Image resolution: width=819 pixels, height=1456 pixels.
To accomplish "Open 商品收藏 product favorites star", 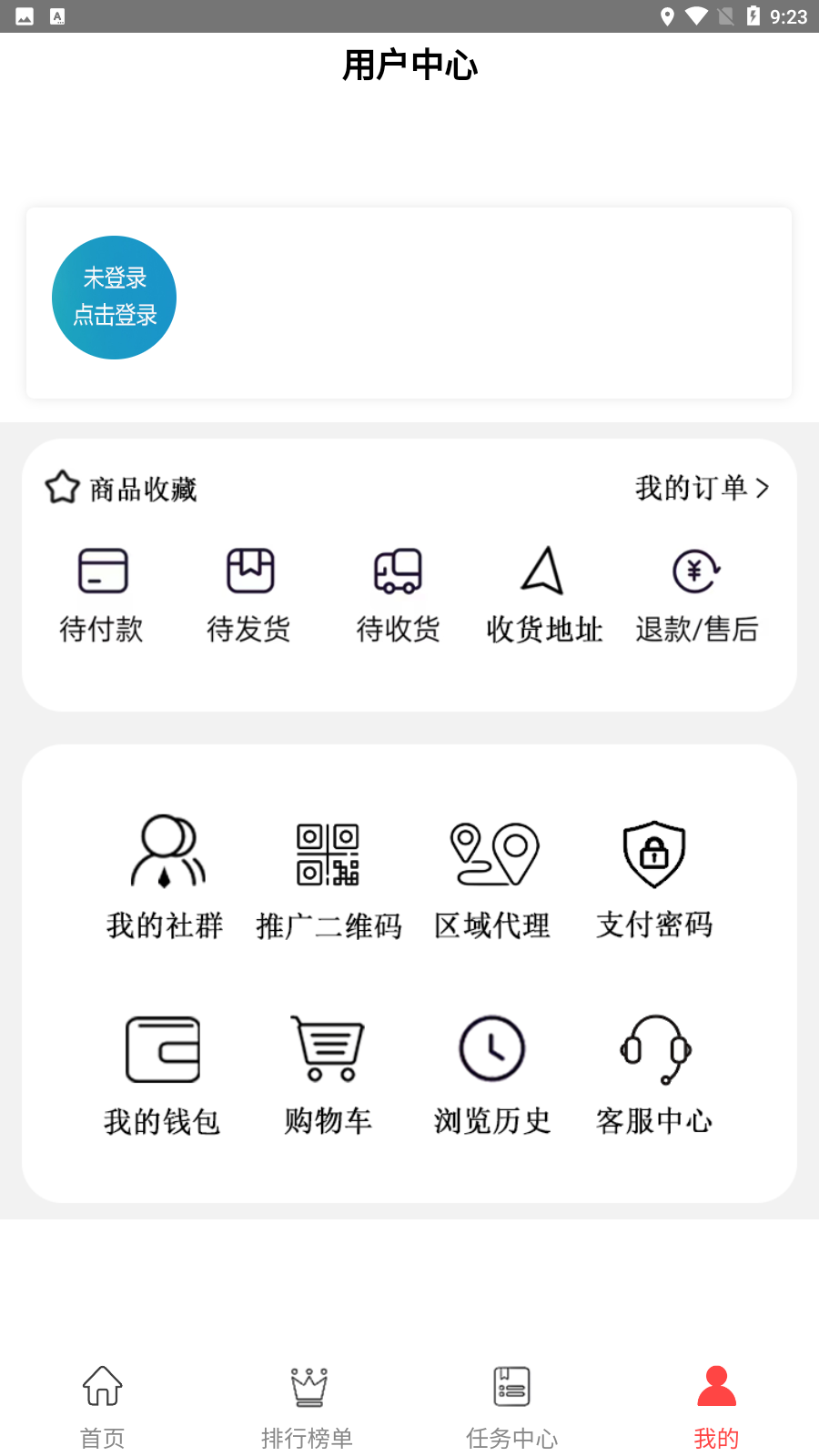I will (61, 487).
